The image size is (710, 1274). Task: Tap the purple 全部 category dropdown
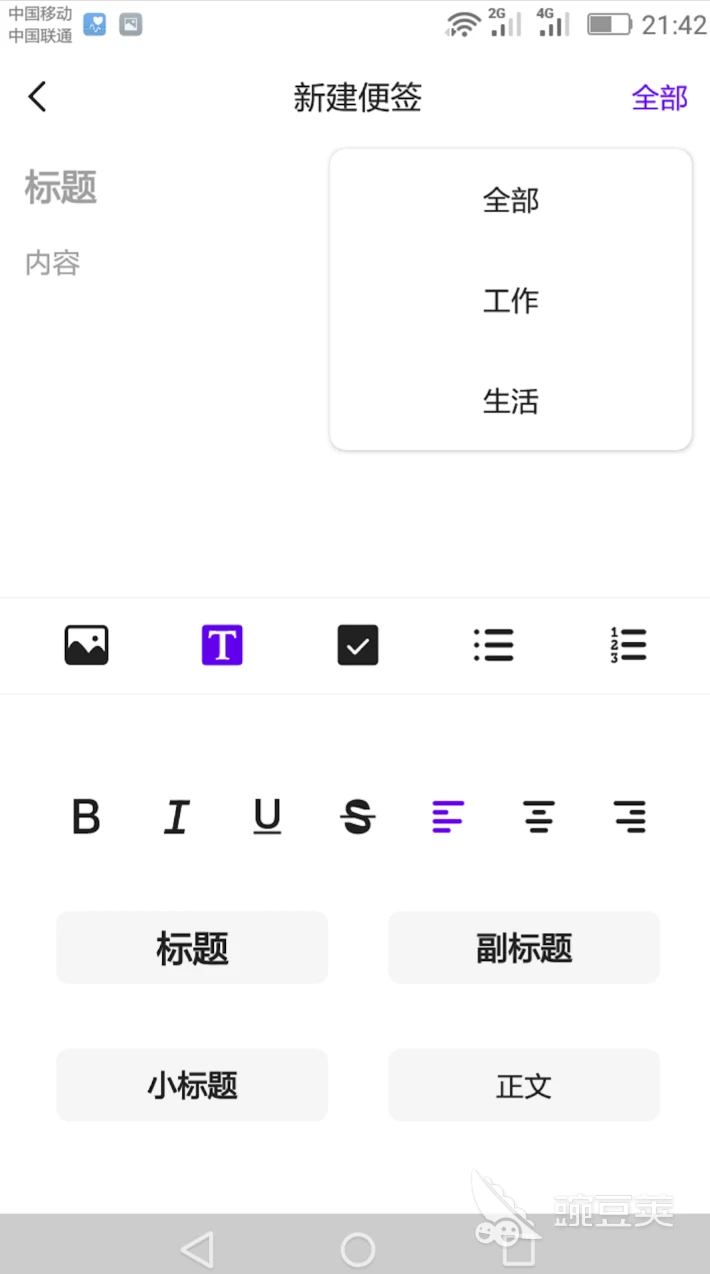point(659,97)
